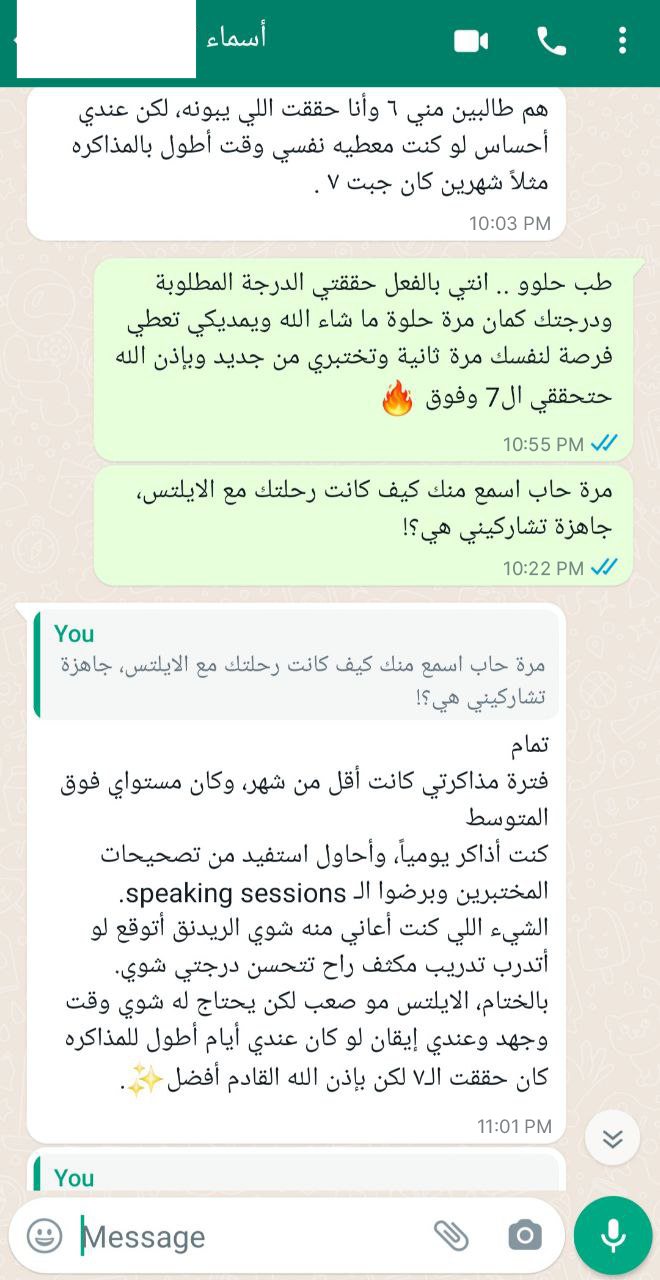Record a voice message

pyautogui.click(x=612, y=1235)
